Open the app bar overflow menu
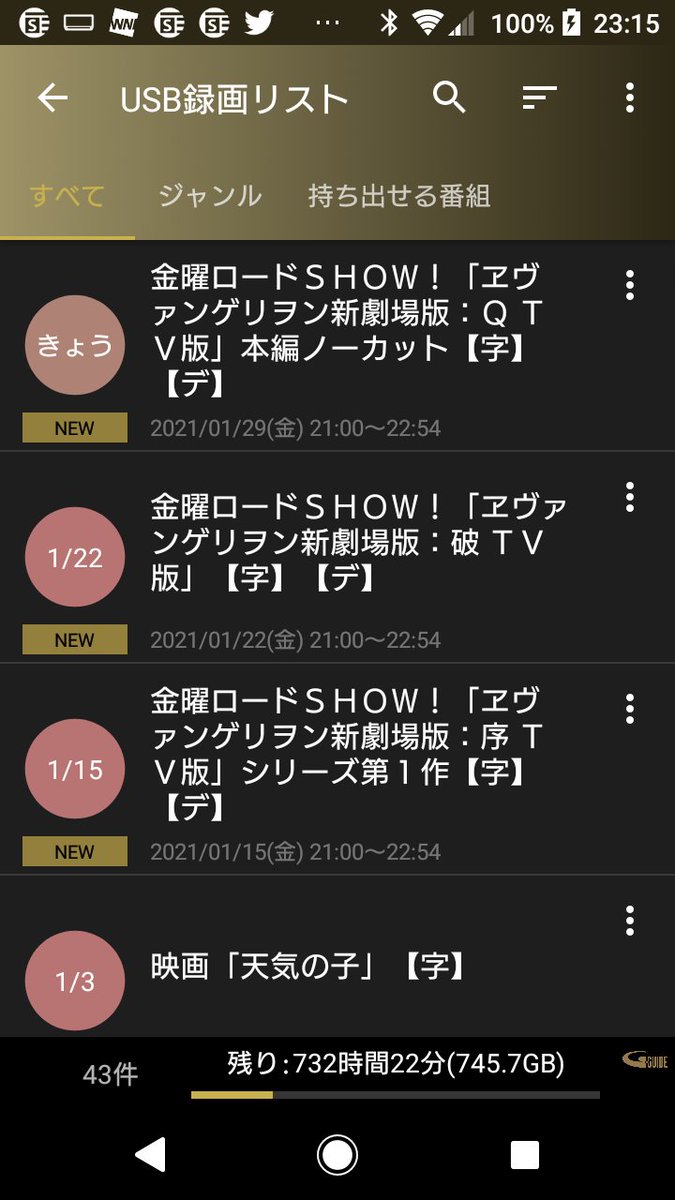This screenshot has height=1200, width=675. coord(629,97)
